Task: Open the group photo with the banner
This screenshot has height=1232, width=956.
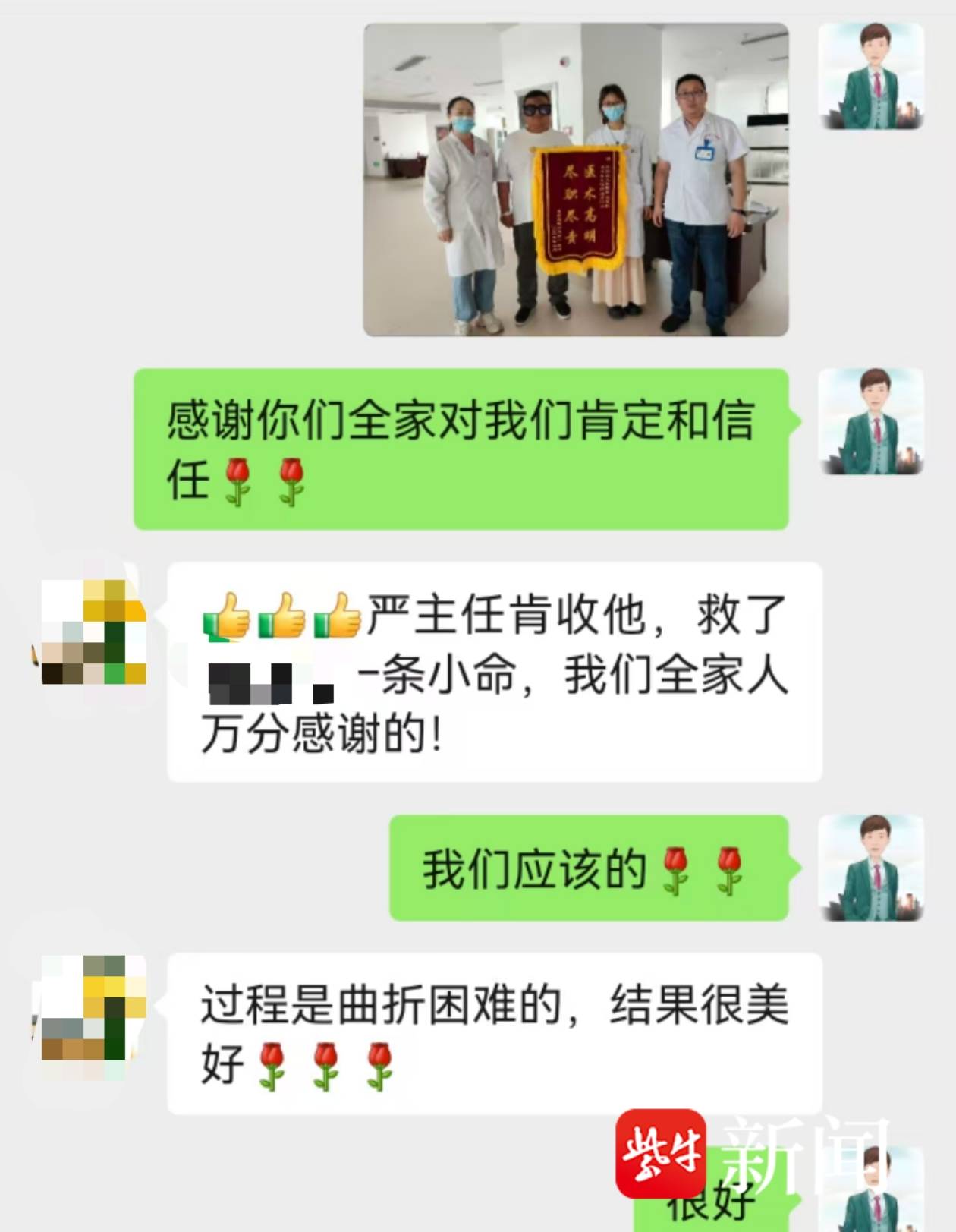Action: point(575,180)
